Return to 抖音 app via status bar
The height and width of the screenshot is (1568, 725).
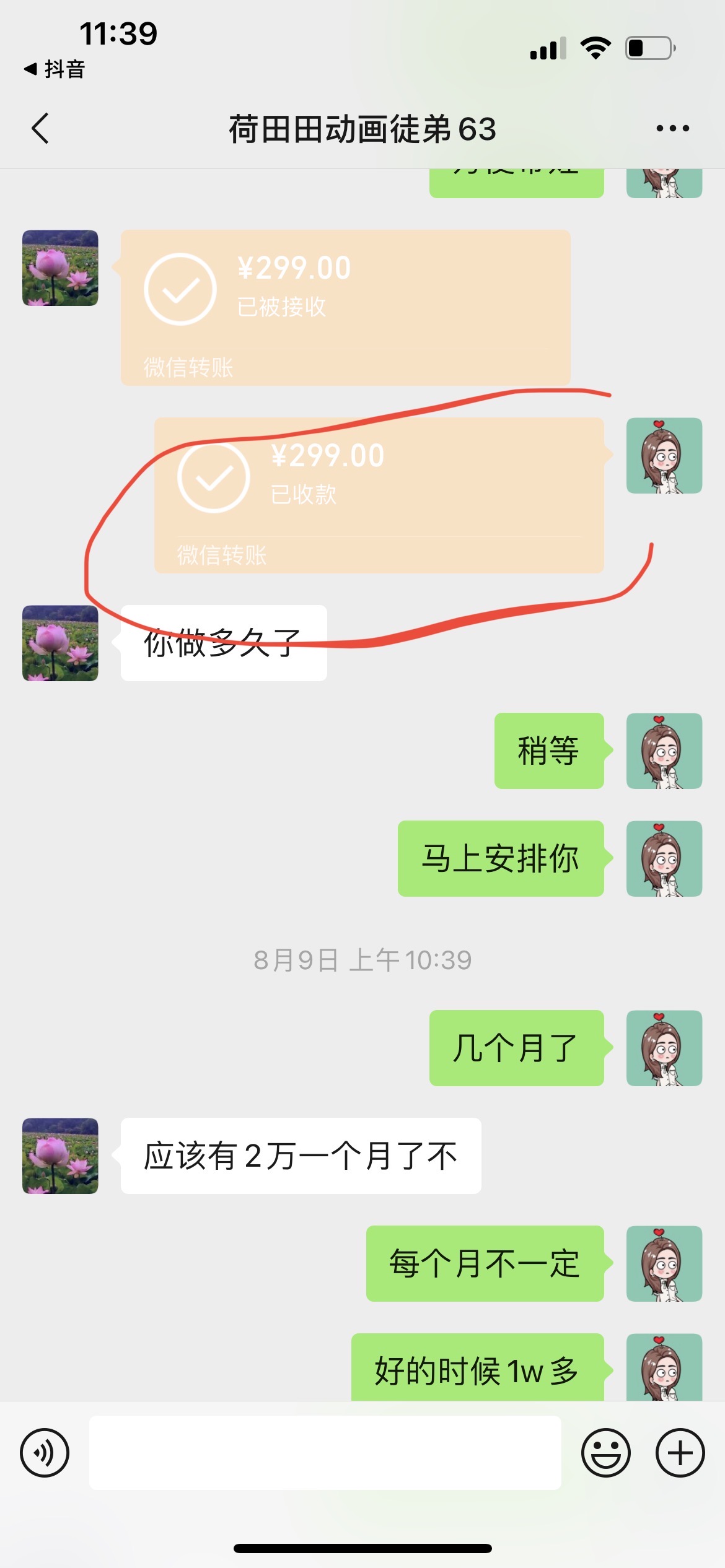click(55, 69)
